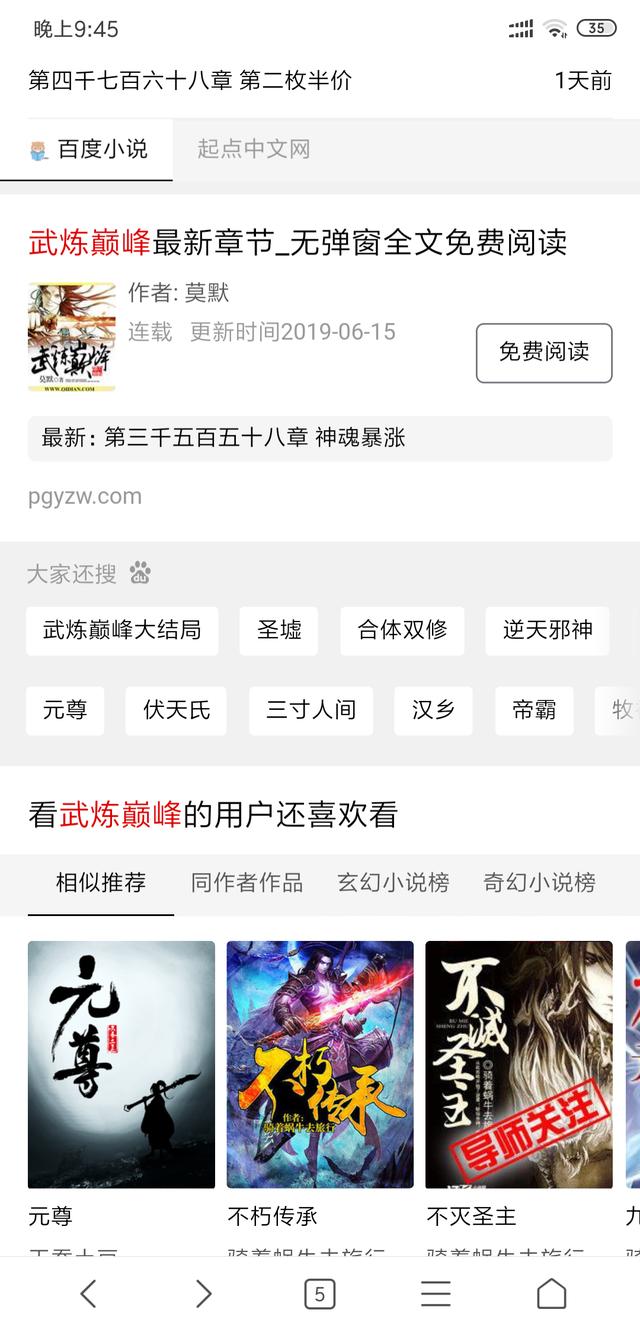Switch to the 起点中文网 tab
The width and height of the screenshot is (640, 1332).
click(253, 149)
